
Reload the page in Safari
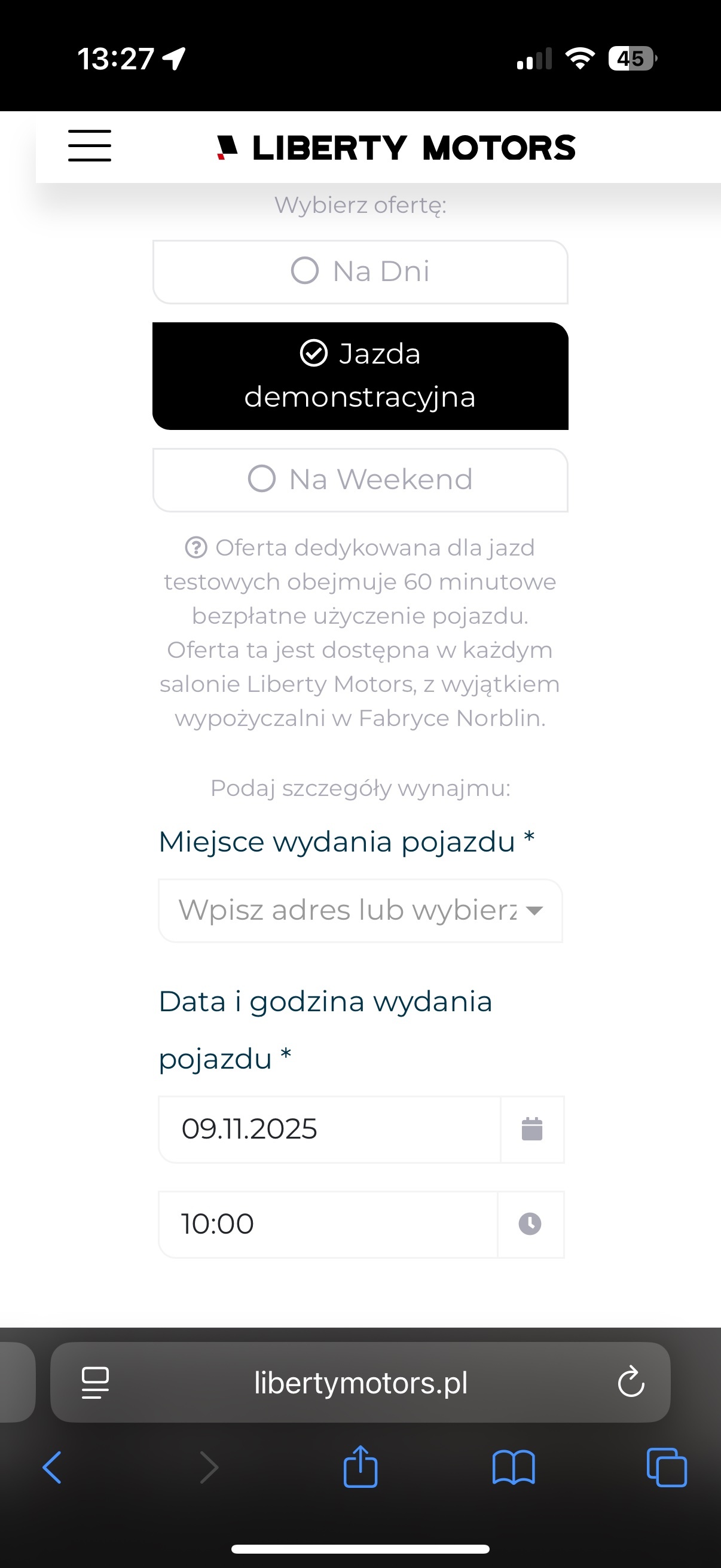[630, 1383]
